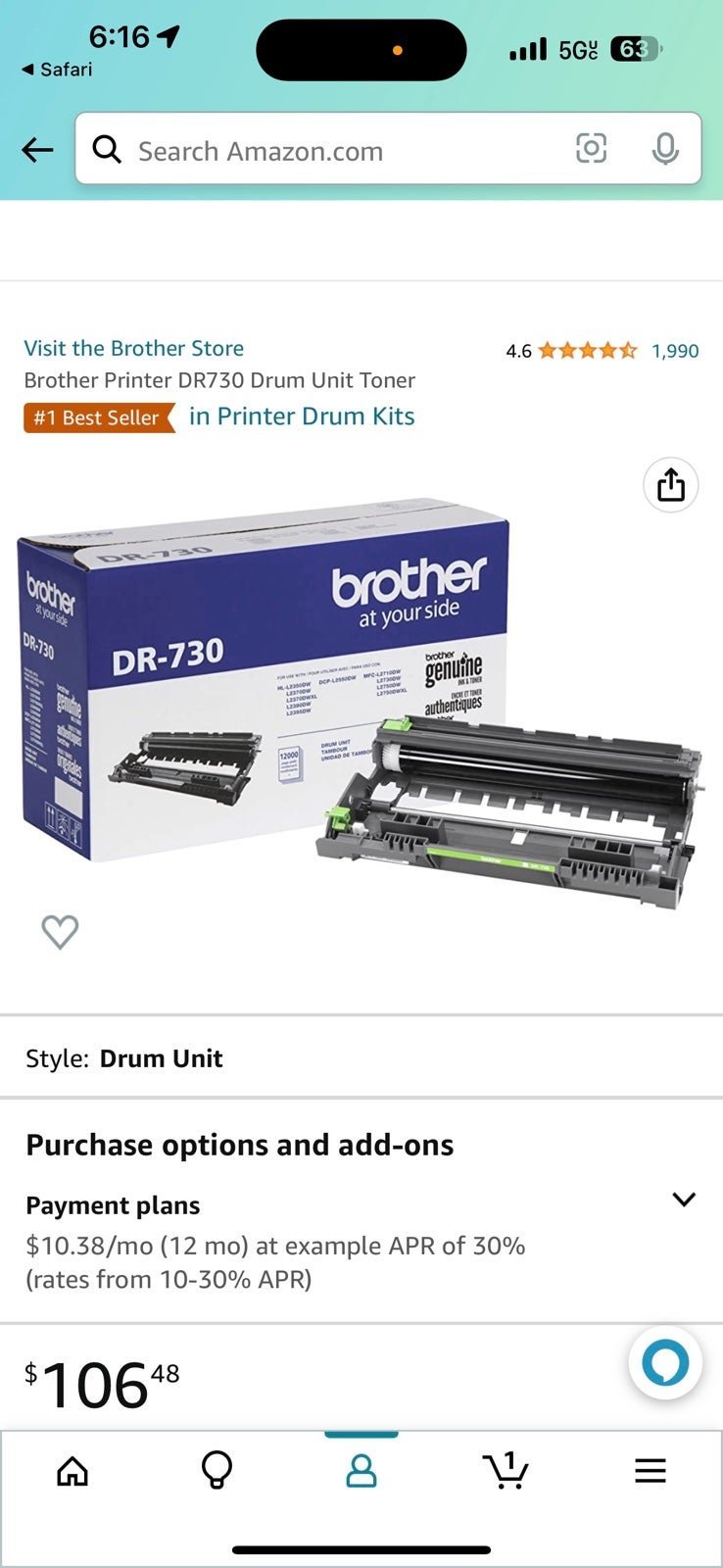The width and height of the screenshot is (723, 1568).
Task: Open Printer Drum Kits best seller category
Action: pyautogui.click(x=302, y=416)
